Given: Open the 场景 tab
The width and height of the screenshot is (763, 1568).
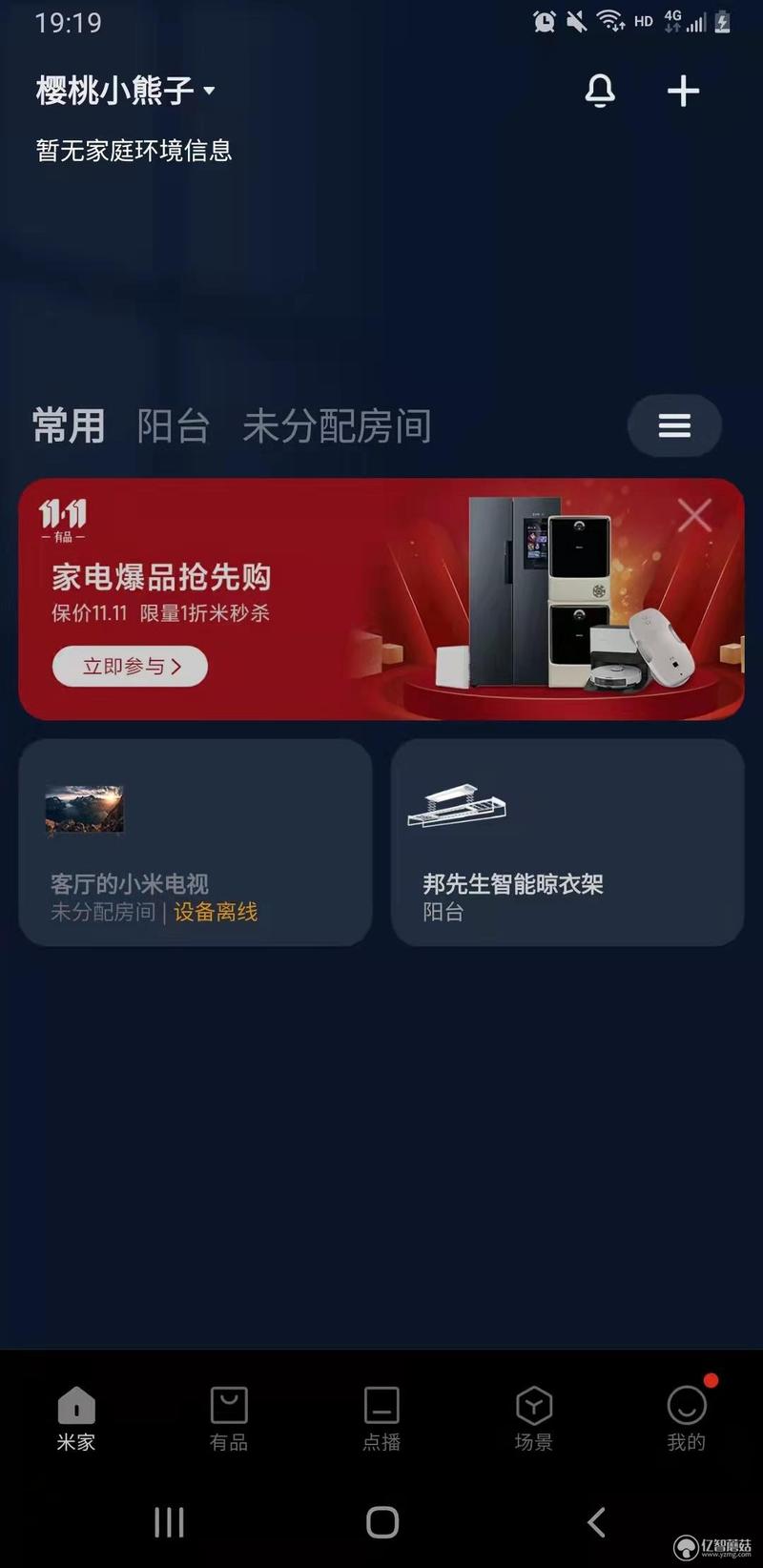Looking at the screenshot, I should pyautogui.click(x=534, y=1419).
